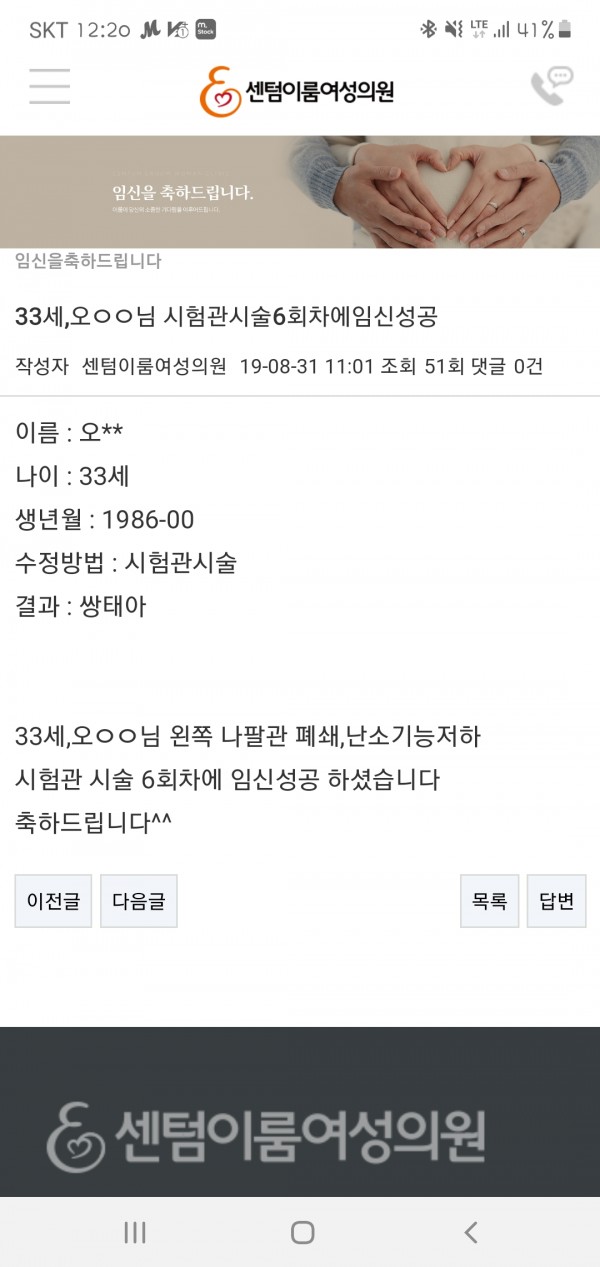Open the post list with 목록
The image size is (600, 1267).
click(x=489, y=901)
